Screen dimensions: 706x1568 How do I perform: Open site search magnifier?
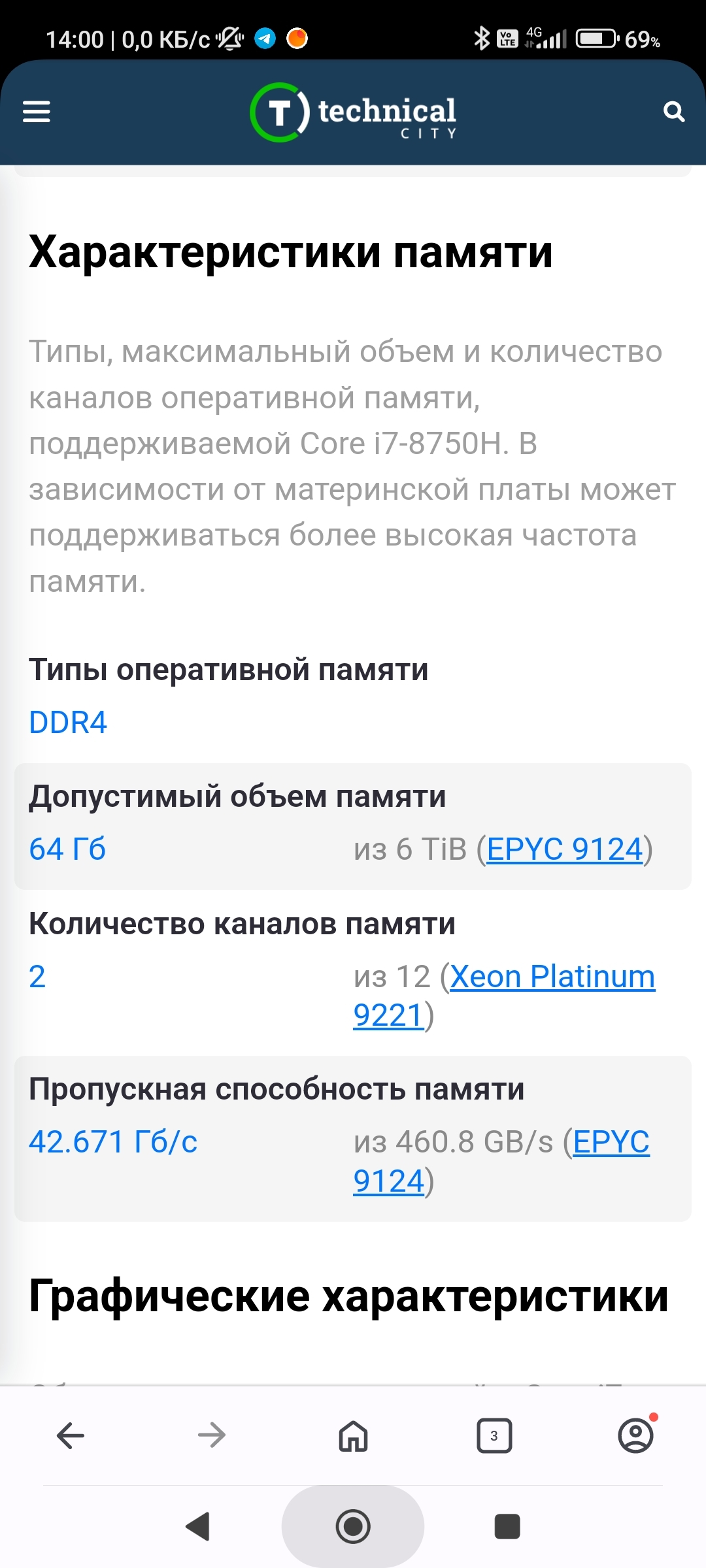coord(674,112)
